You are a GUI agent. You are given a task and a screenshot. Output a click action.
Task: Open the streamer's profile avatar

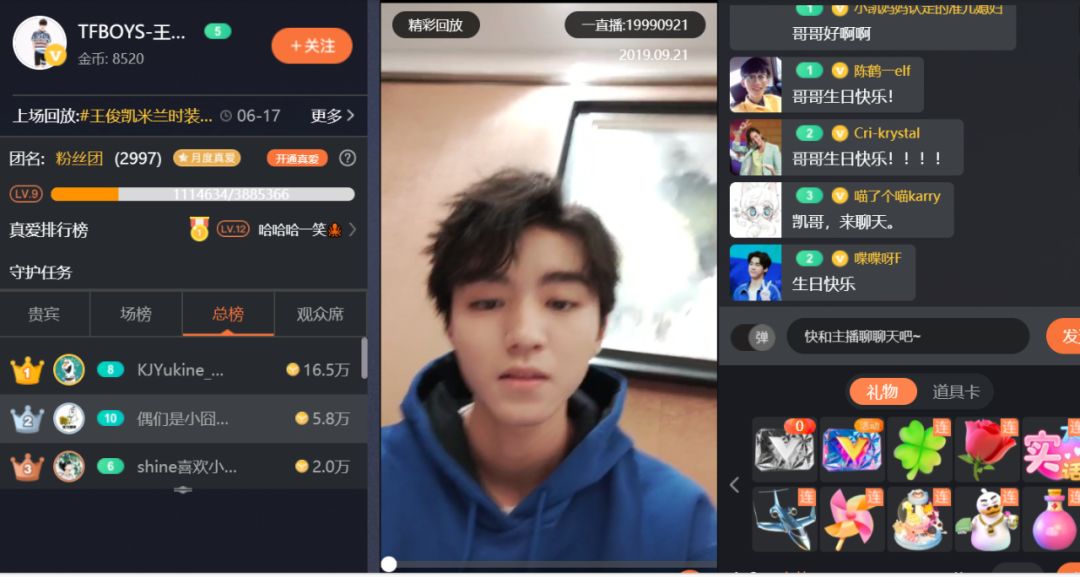tap(39, 43)
